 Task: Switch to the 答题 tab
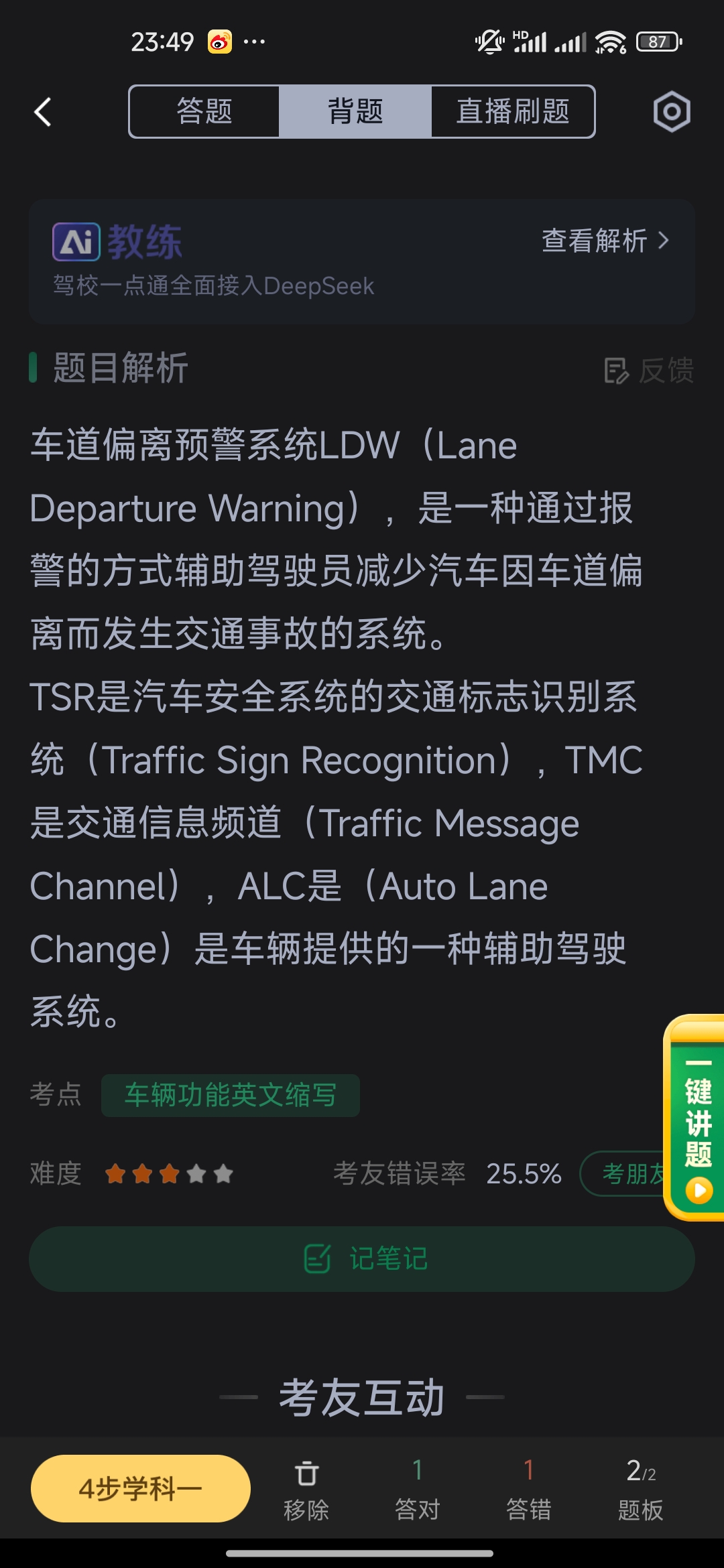tap(204, 112)
